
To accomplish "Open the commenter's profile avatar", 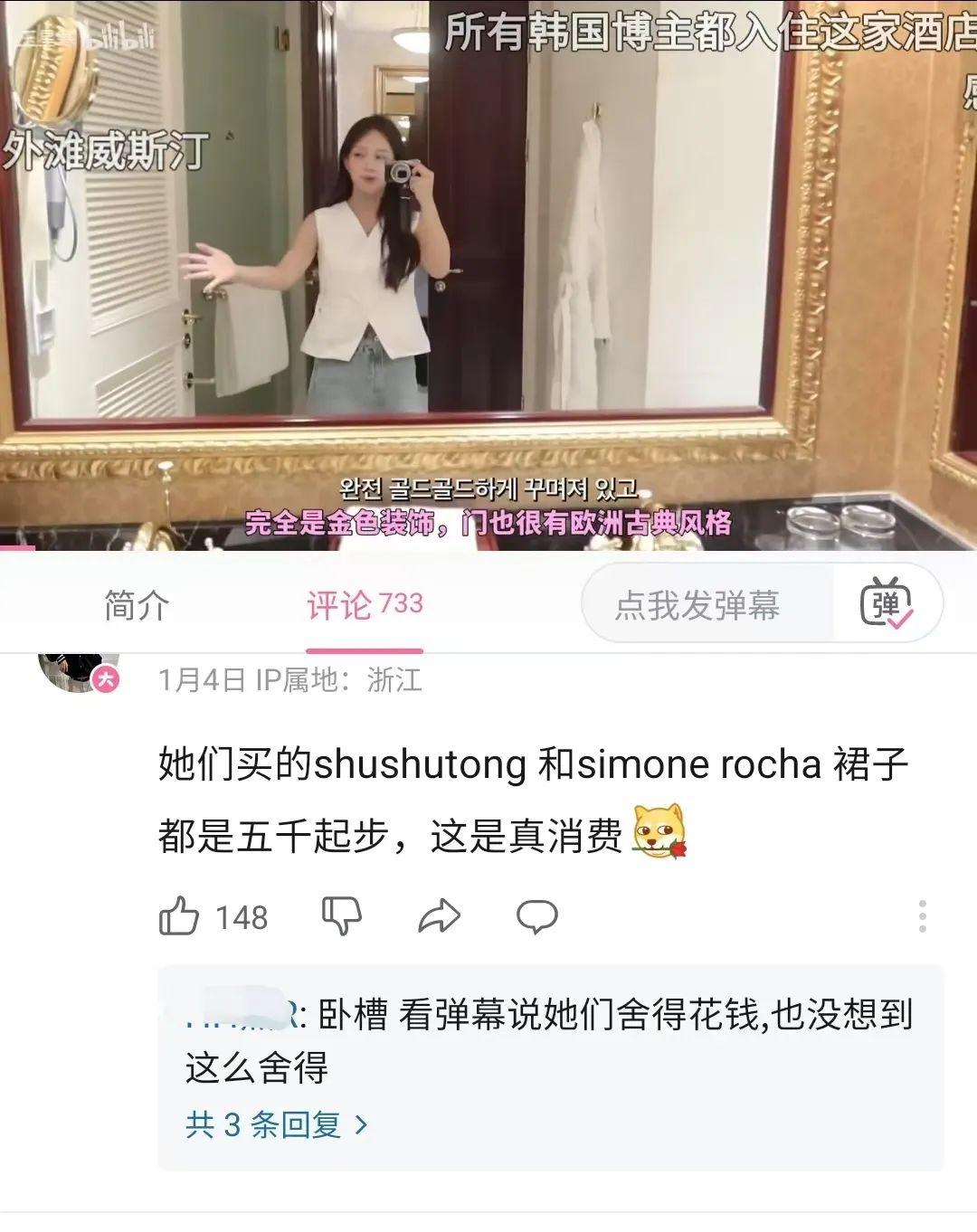I will point(79,671).
